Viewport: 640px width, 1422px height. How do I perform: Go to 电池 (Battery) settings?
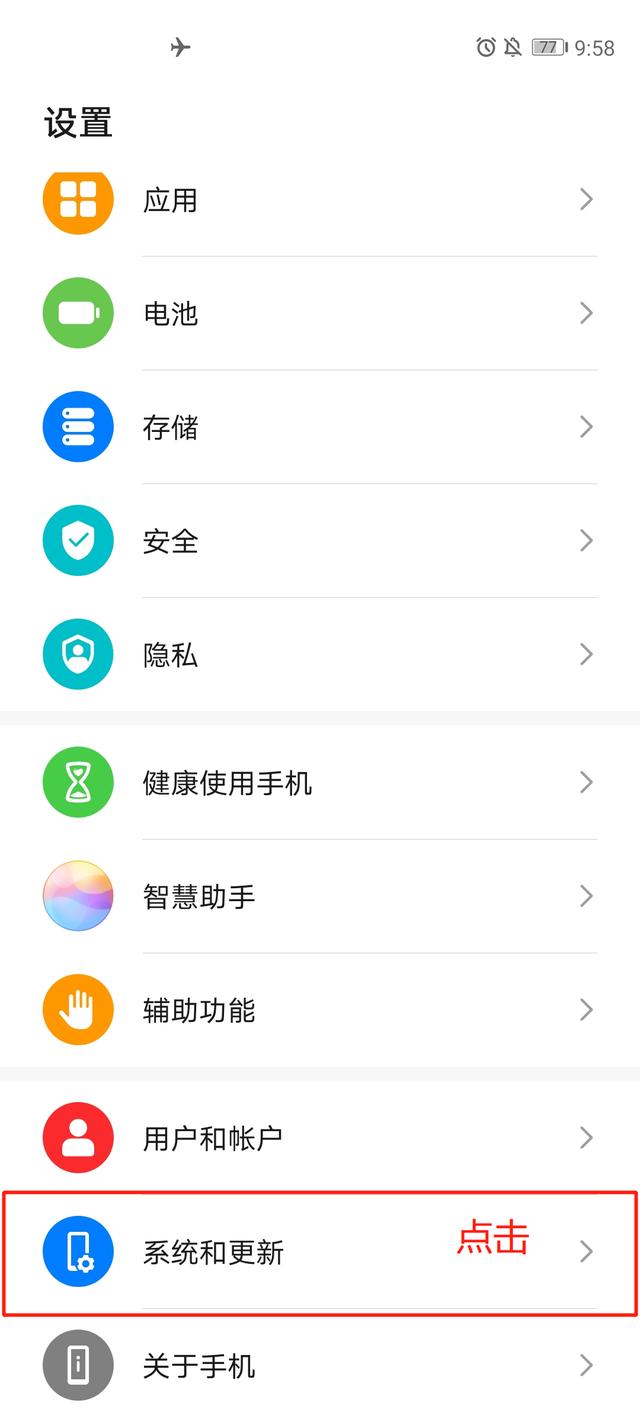(320, 314)
